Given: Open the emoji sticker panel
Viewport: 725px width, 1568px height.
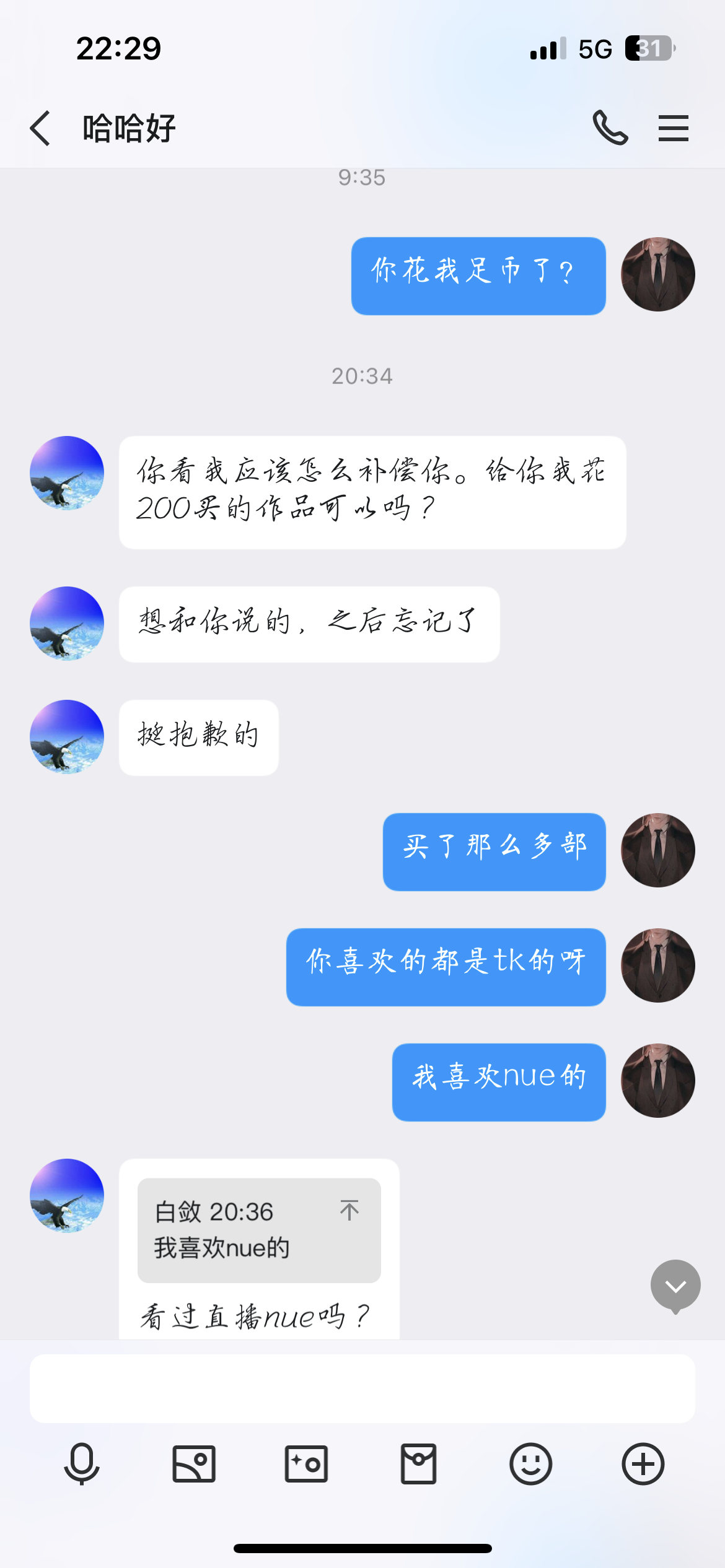Looking at the screenshot, I should click(x=530, y=1464).
